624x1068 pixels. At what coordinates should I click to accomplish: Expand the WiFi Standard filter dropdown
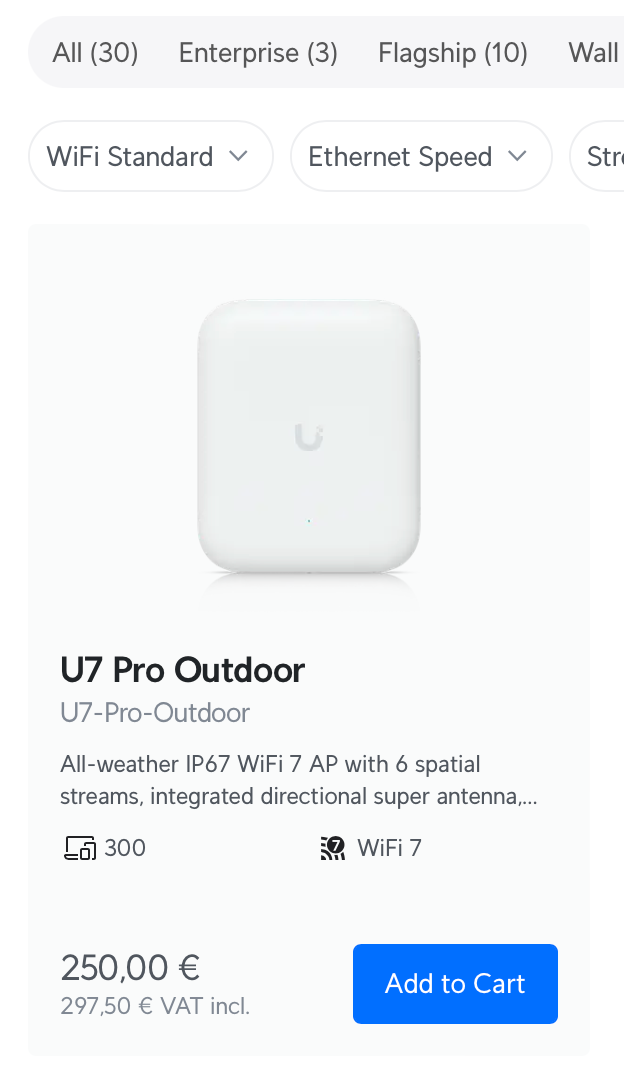click(150, 156)
